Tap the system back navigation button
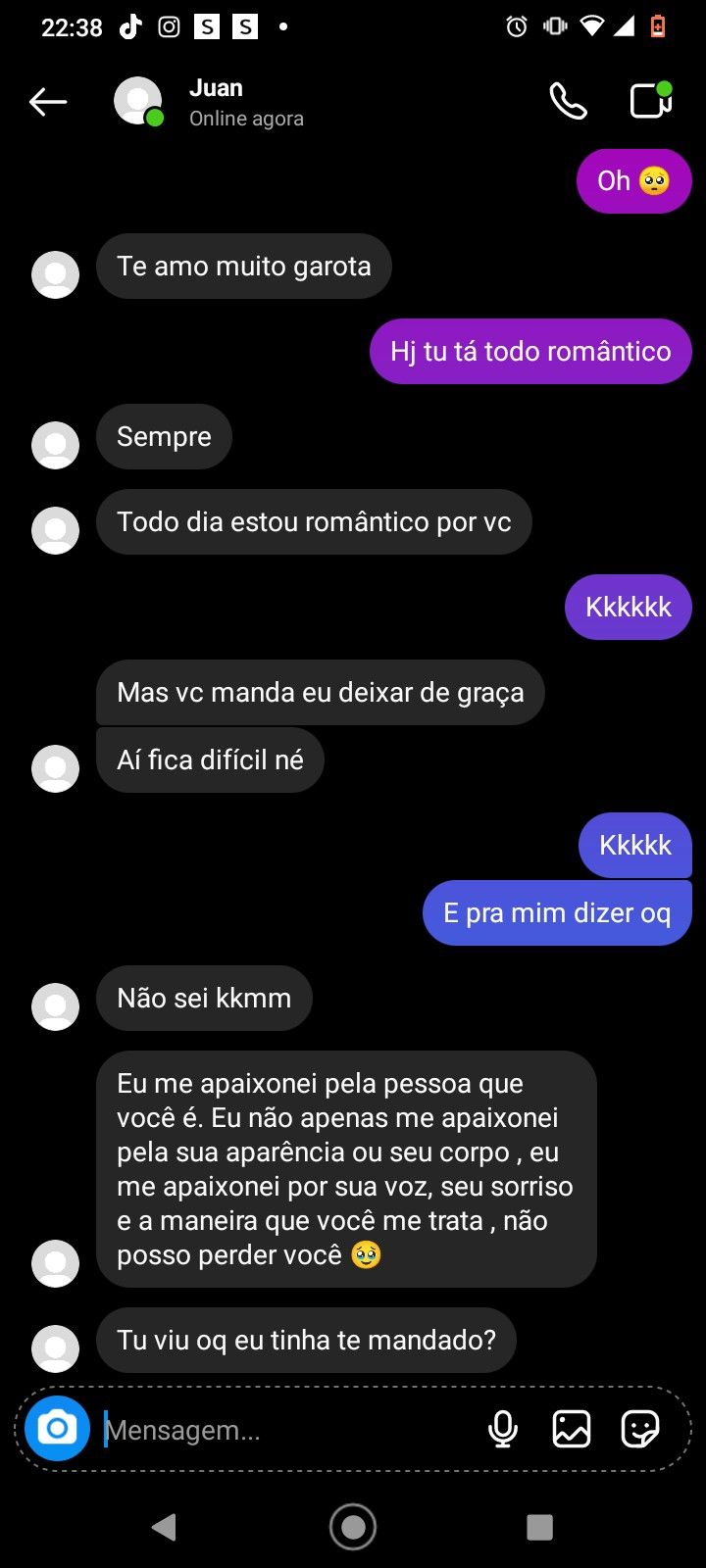This screenshot has width=706, height=1568. (165, 1527)
